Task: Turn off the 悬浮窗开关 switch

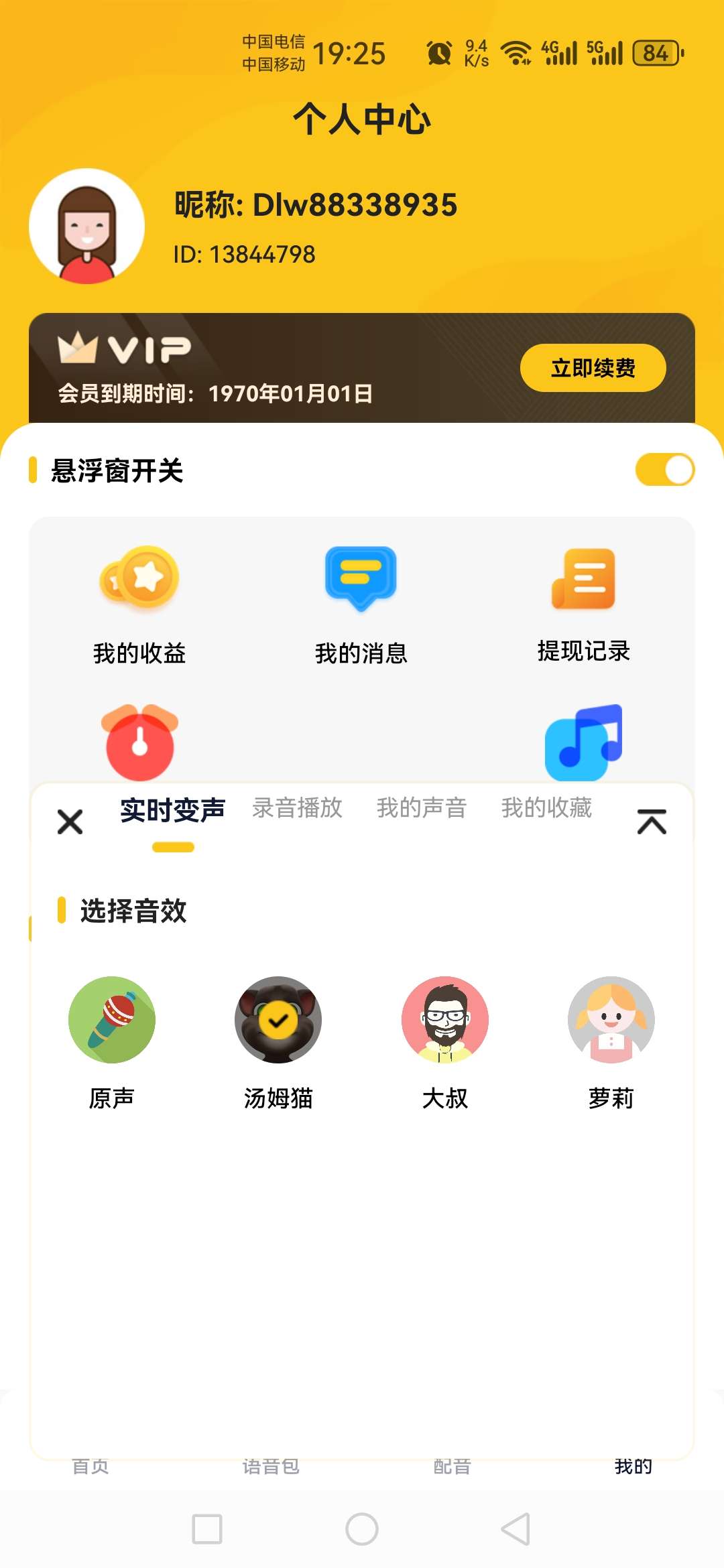Action: (x=665, y=470)
